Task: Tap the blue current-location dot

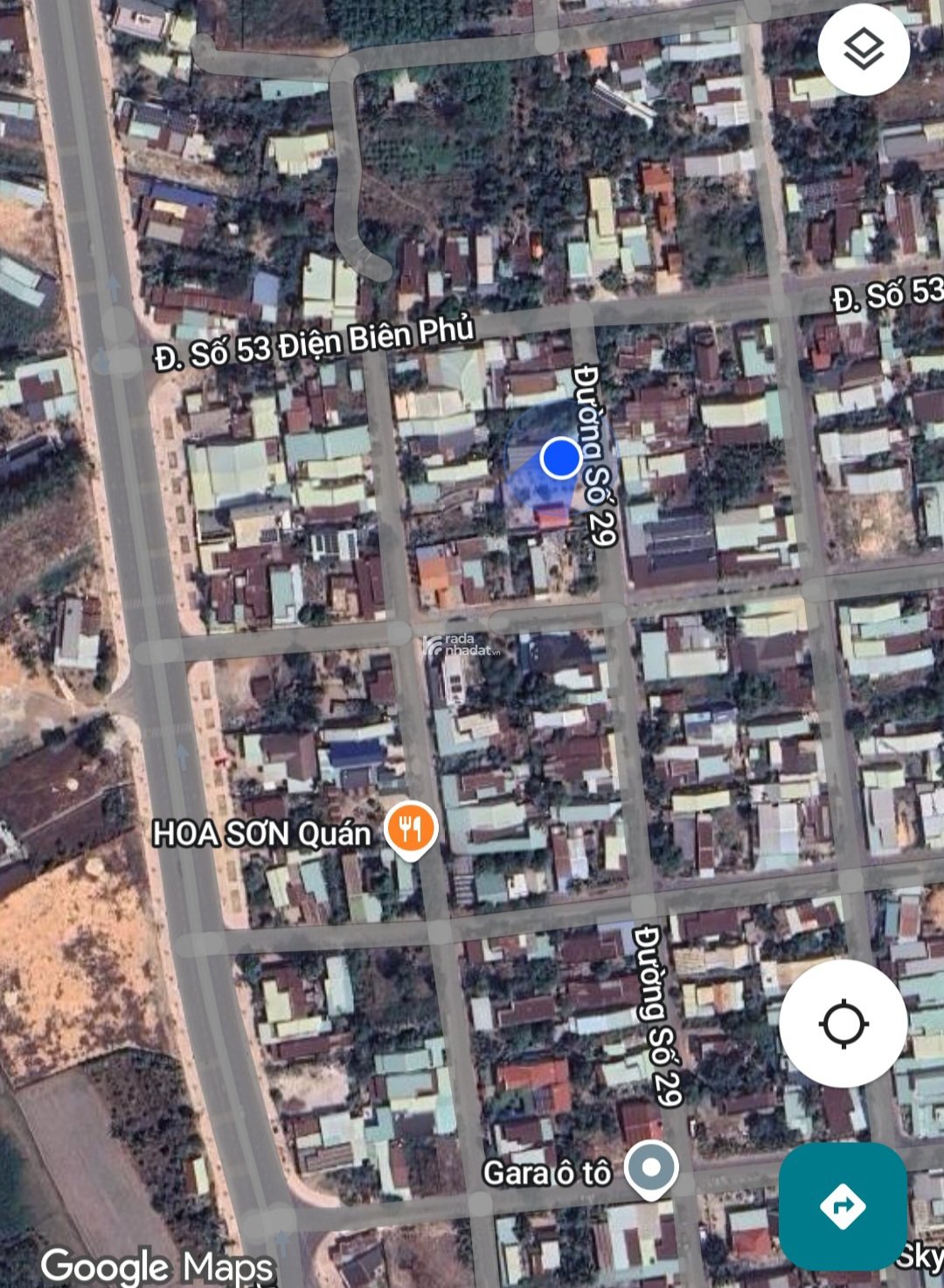Action: 560,458
